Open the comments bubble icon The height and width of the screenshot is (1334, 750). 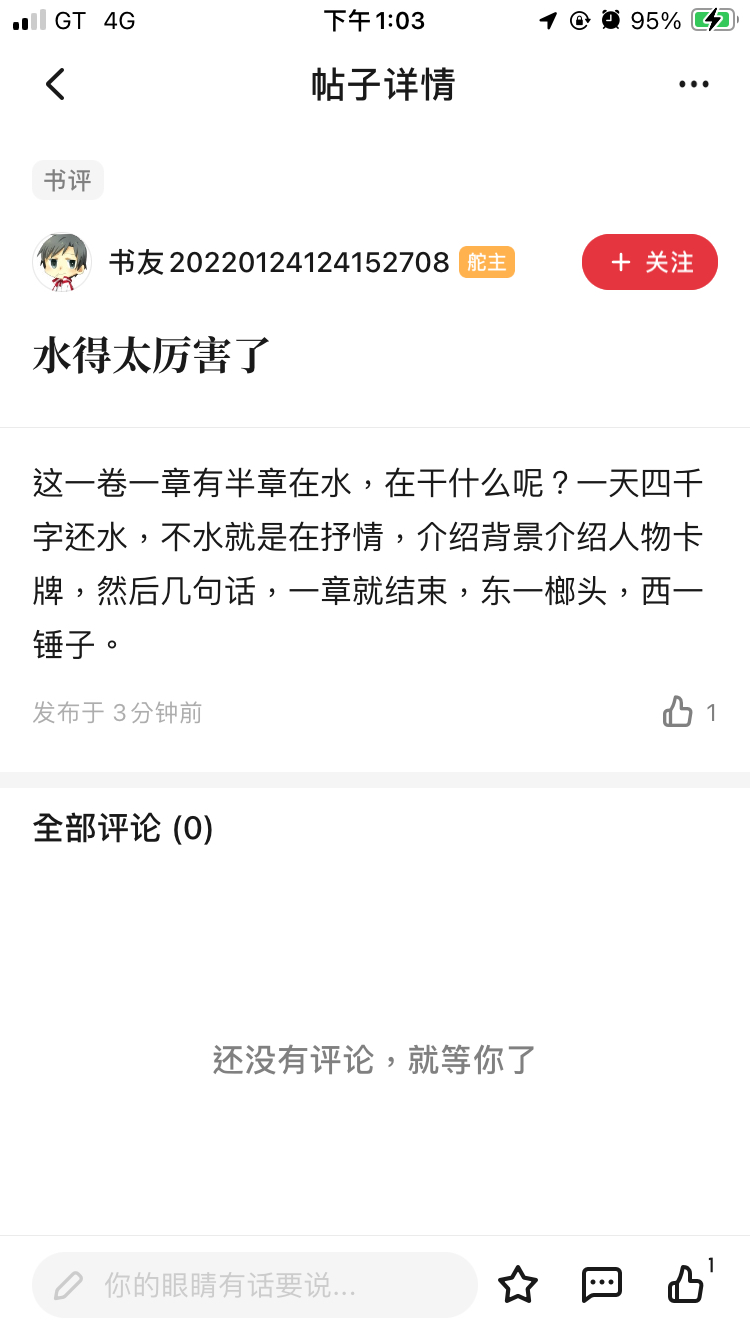(602, 1285)
